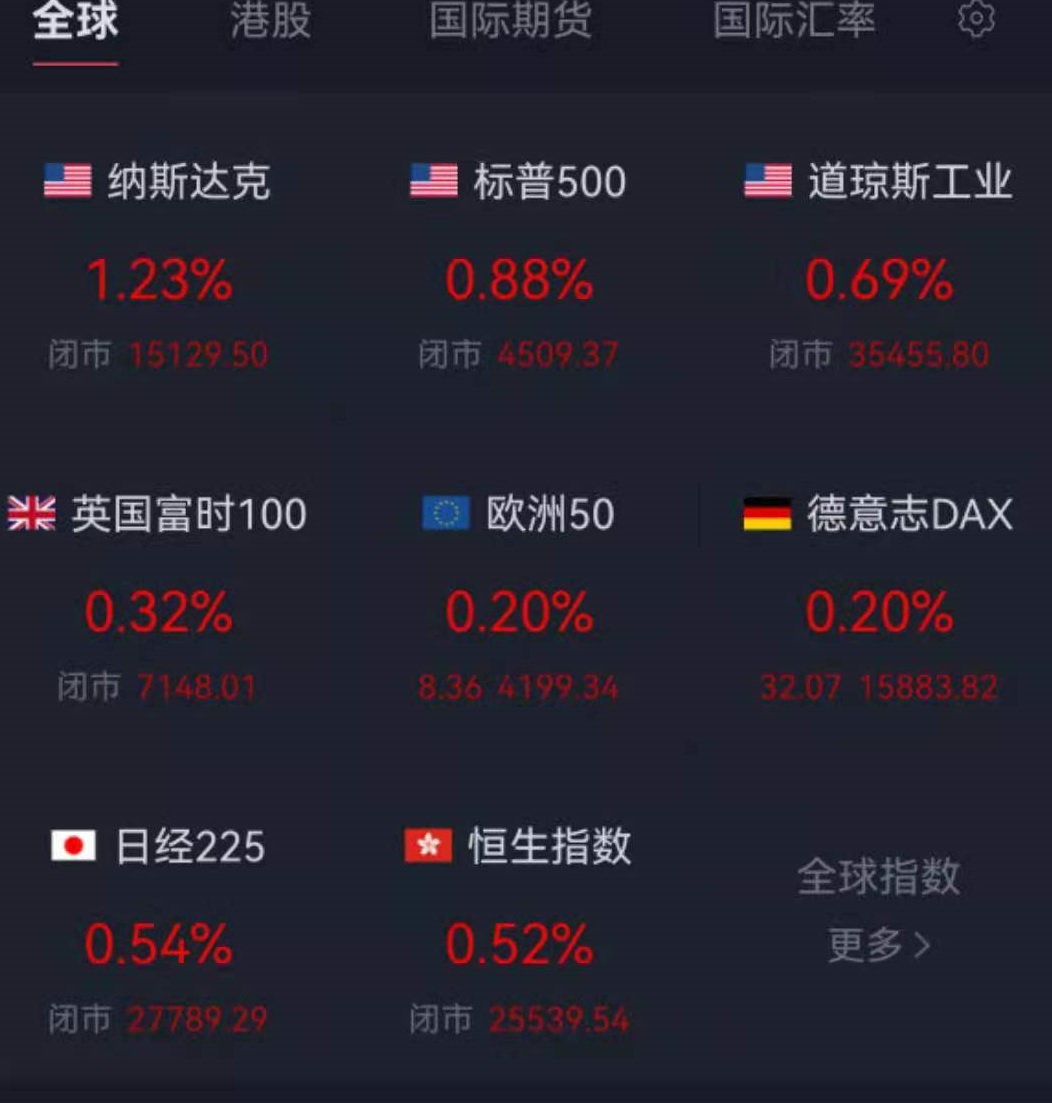Select the 全球 tab

coord(75,22)
